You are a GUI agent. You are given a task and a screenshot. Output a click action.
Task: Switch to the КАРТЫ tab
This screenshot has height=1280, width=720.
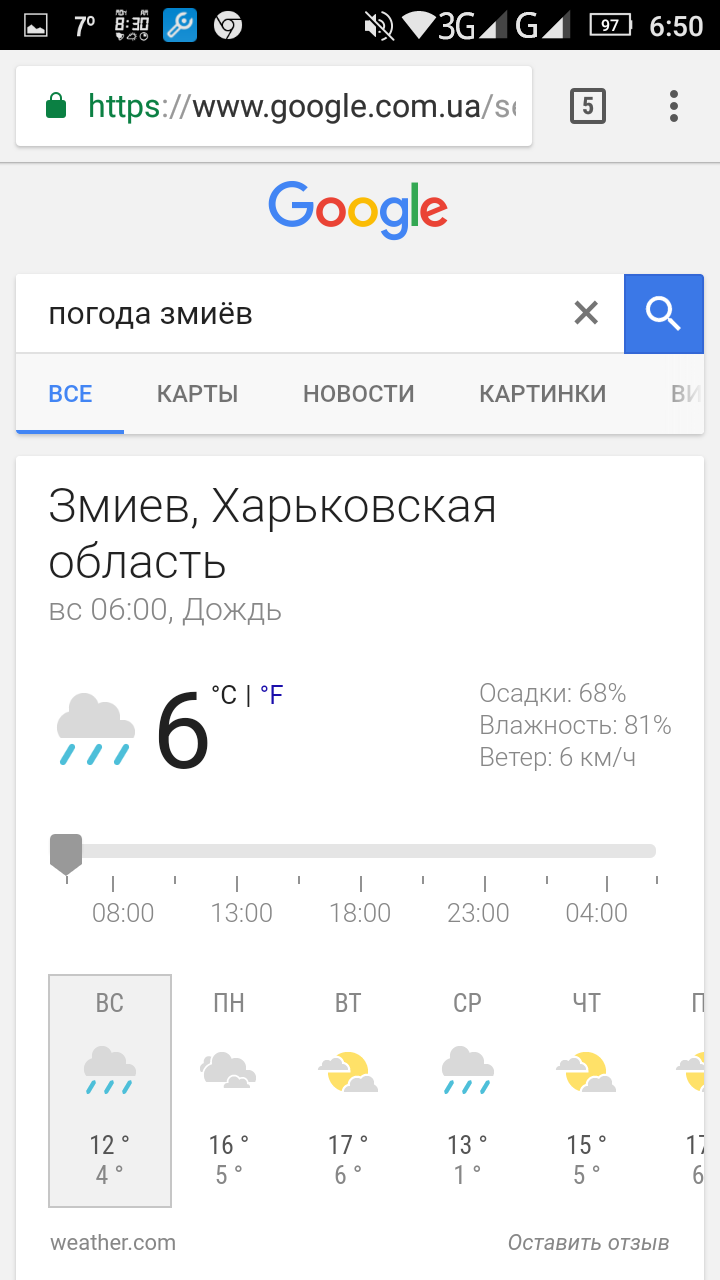point(197,394)
